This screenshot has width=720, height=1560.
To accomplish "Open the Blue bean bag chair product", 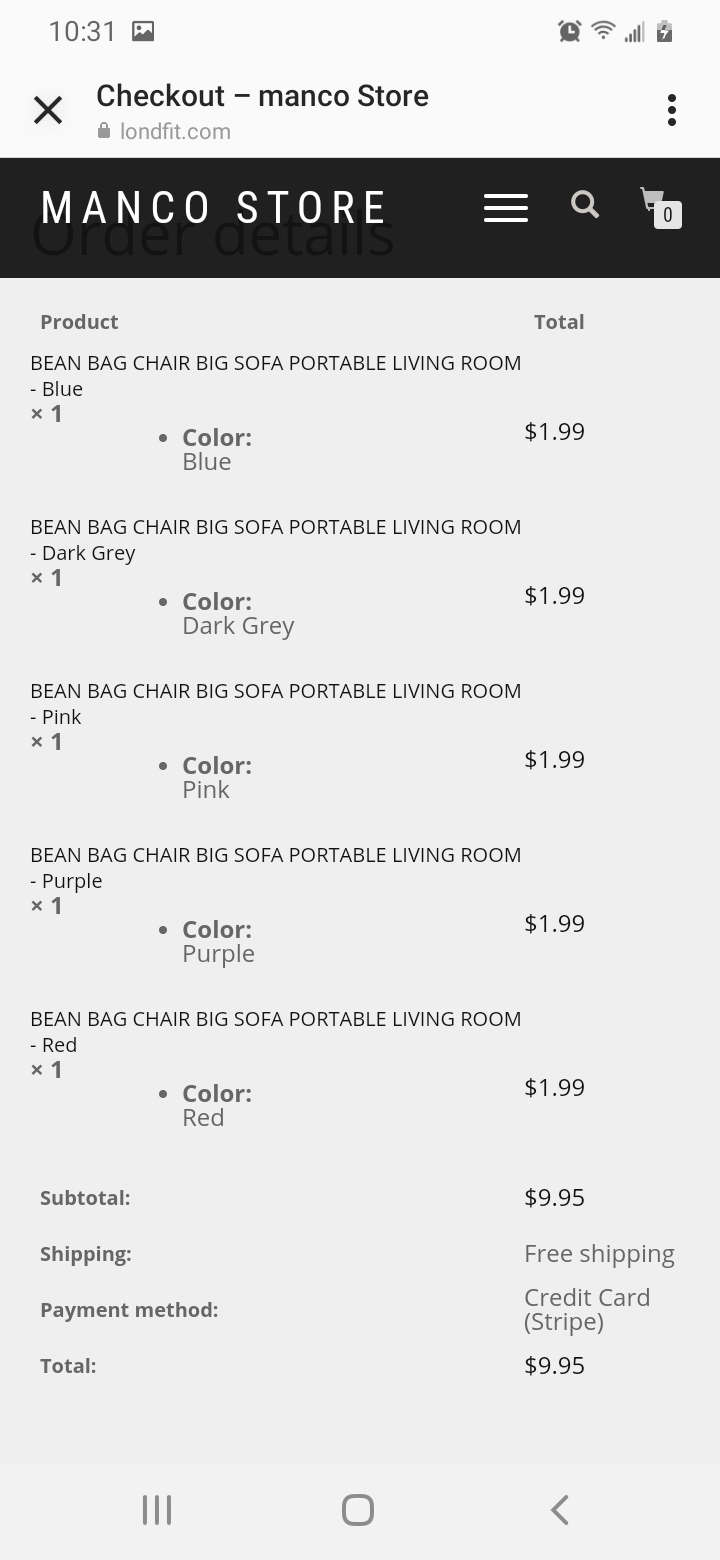I will click(x=275, y=375).
